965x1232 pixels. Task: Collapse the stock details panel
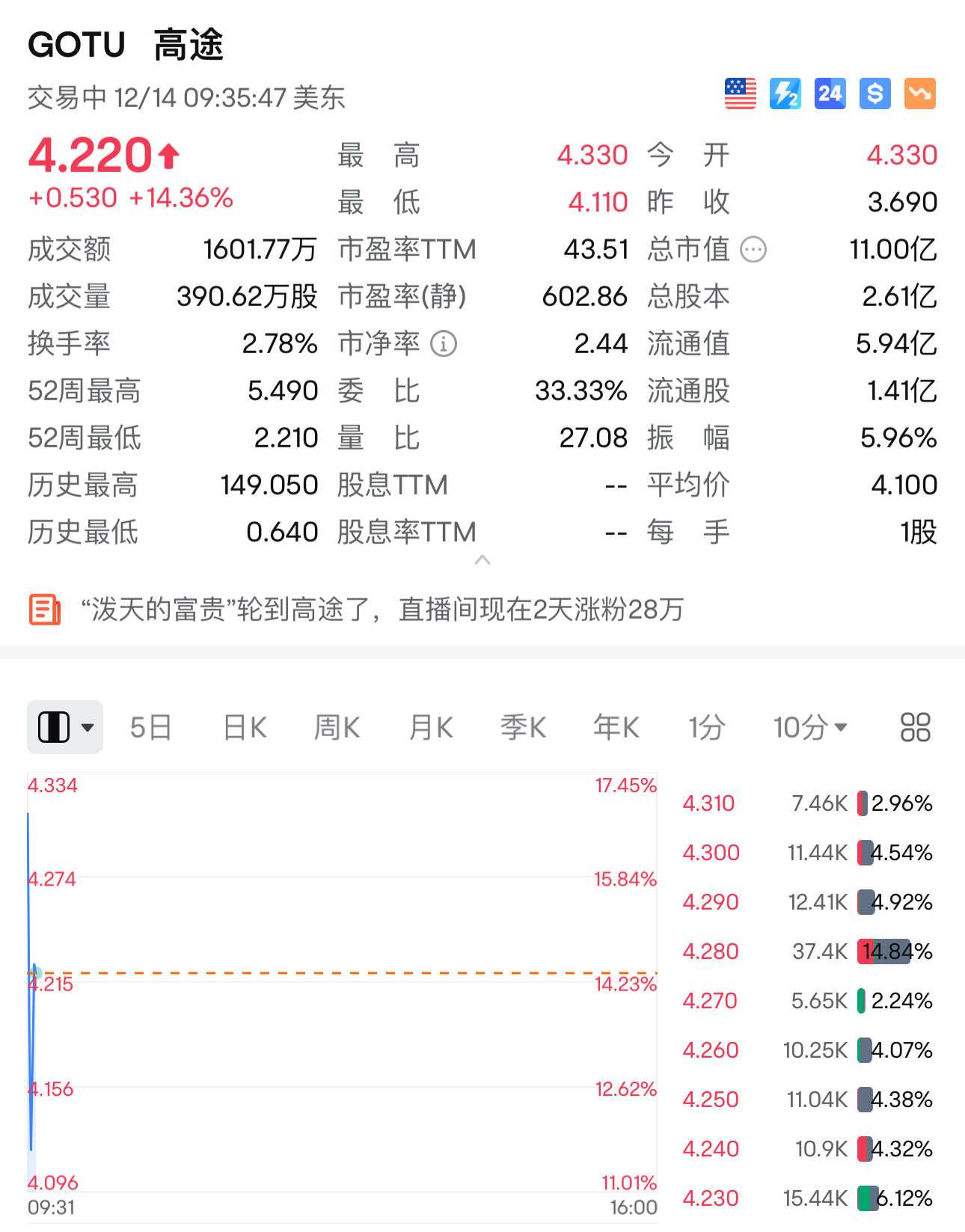pyautogui.click(x=482, y=560)
